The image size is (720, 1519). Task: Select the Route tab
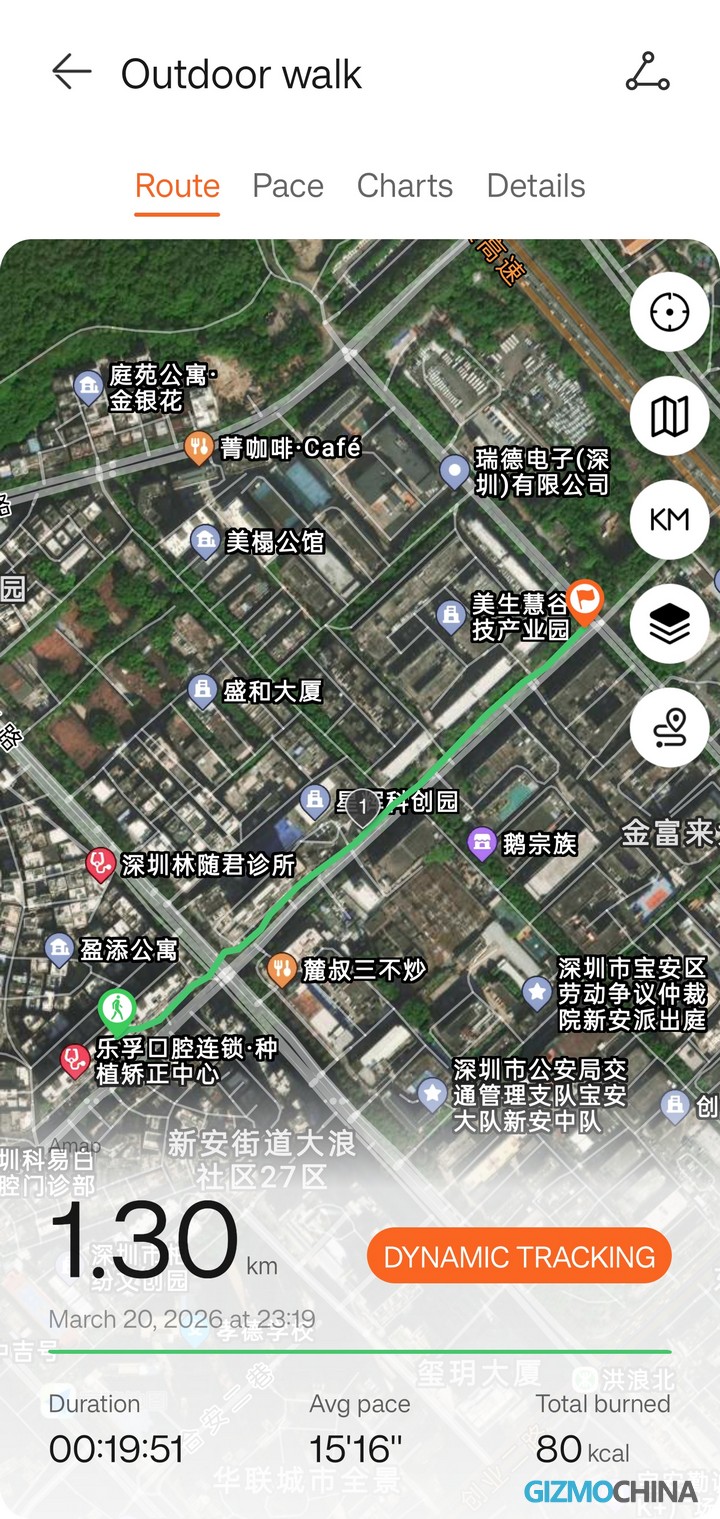[177, 186]
